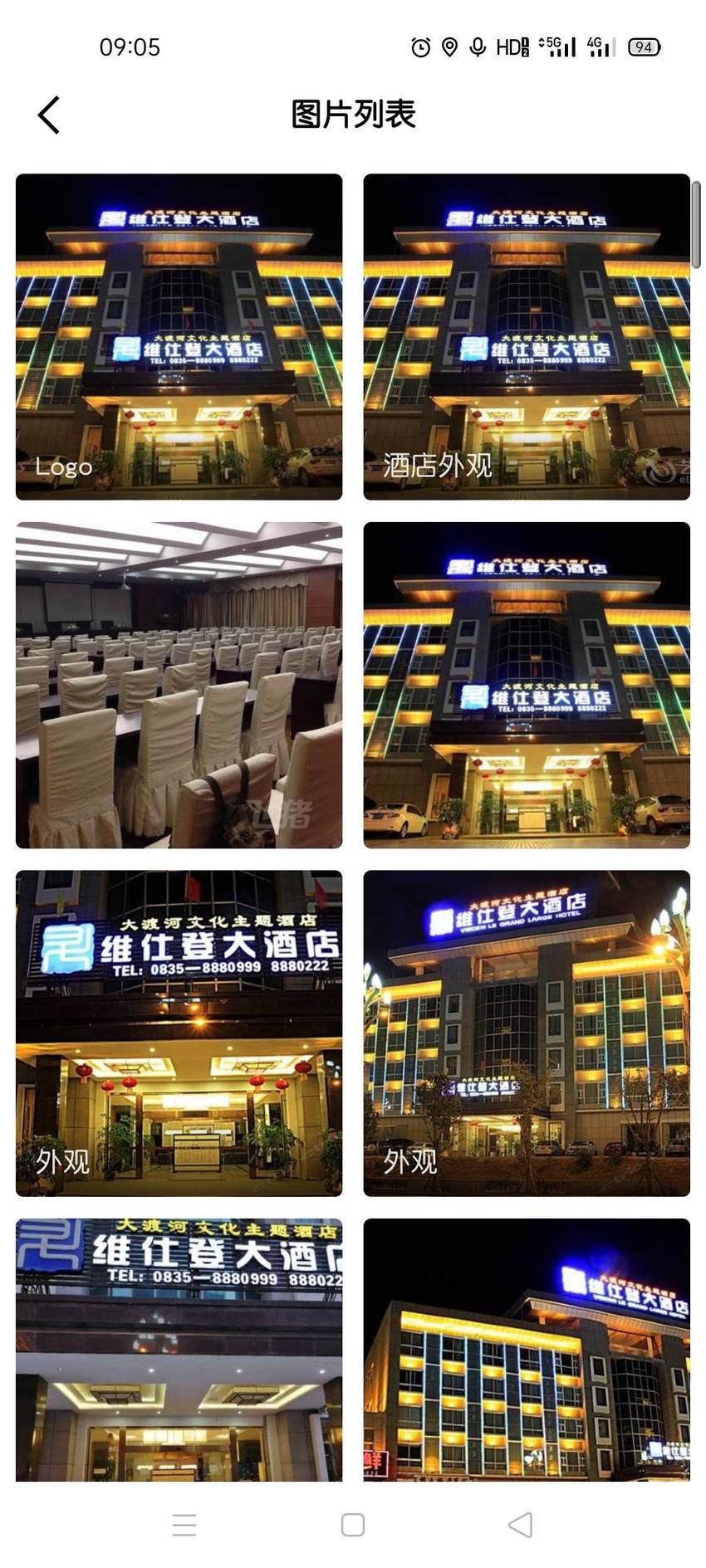Open the bottom photo of the building side view
The width and height of the screenshot is (706, 1568).
coord(527,1350)
